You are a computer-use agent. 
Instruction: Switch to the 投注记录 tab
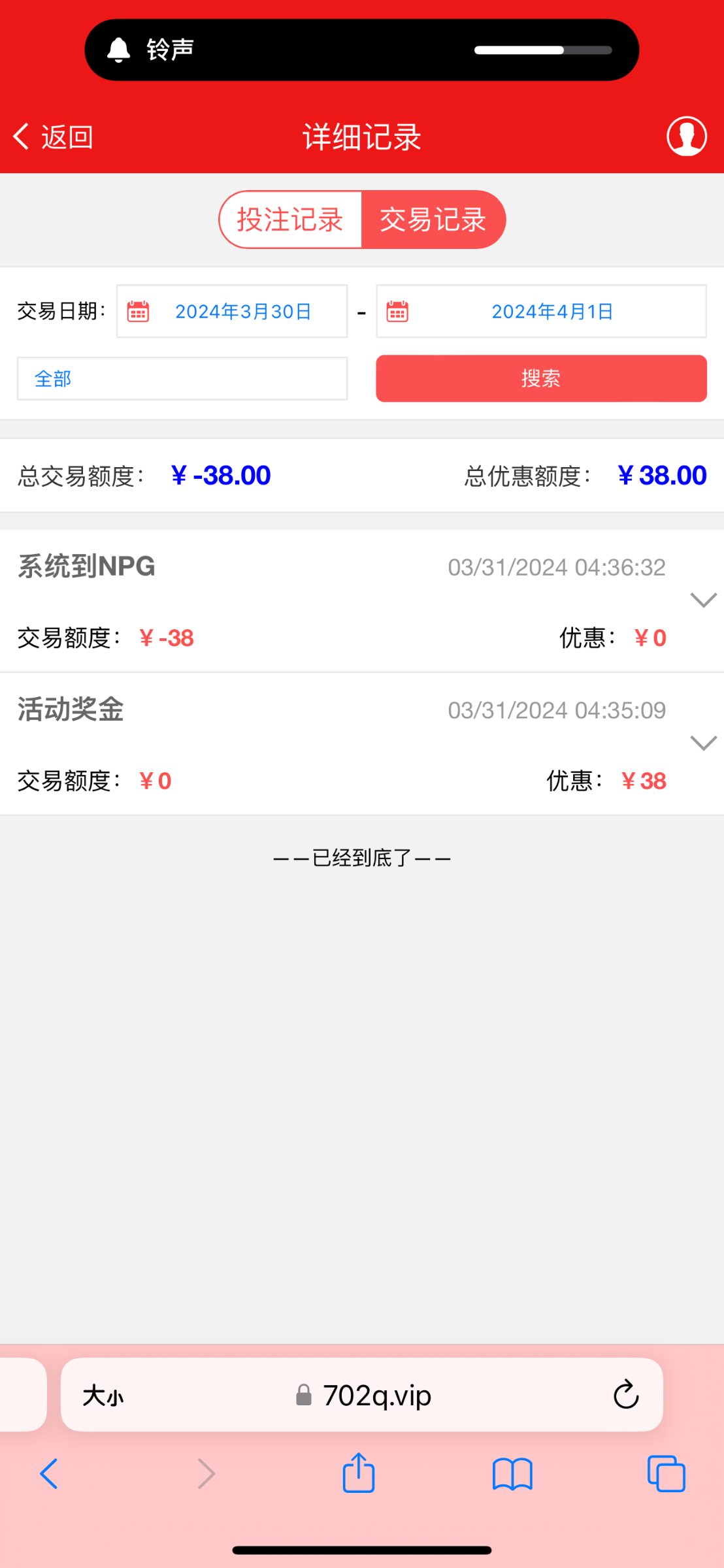pos(290,220)
